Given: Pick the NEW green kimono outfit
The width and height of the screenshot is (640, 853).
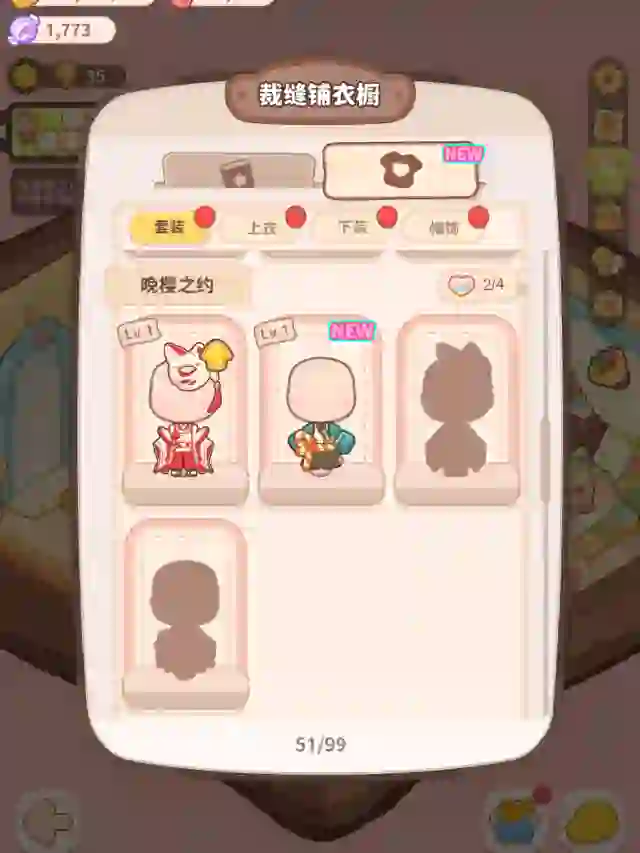Looking at the screenshot, I should [321, 412].
